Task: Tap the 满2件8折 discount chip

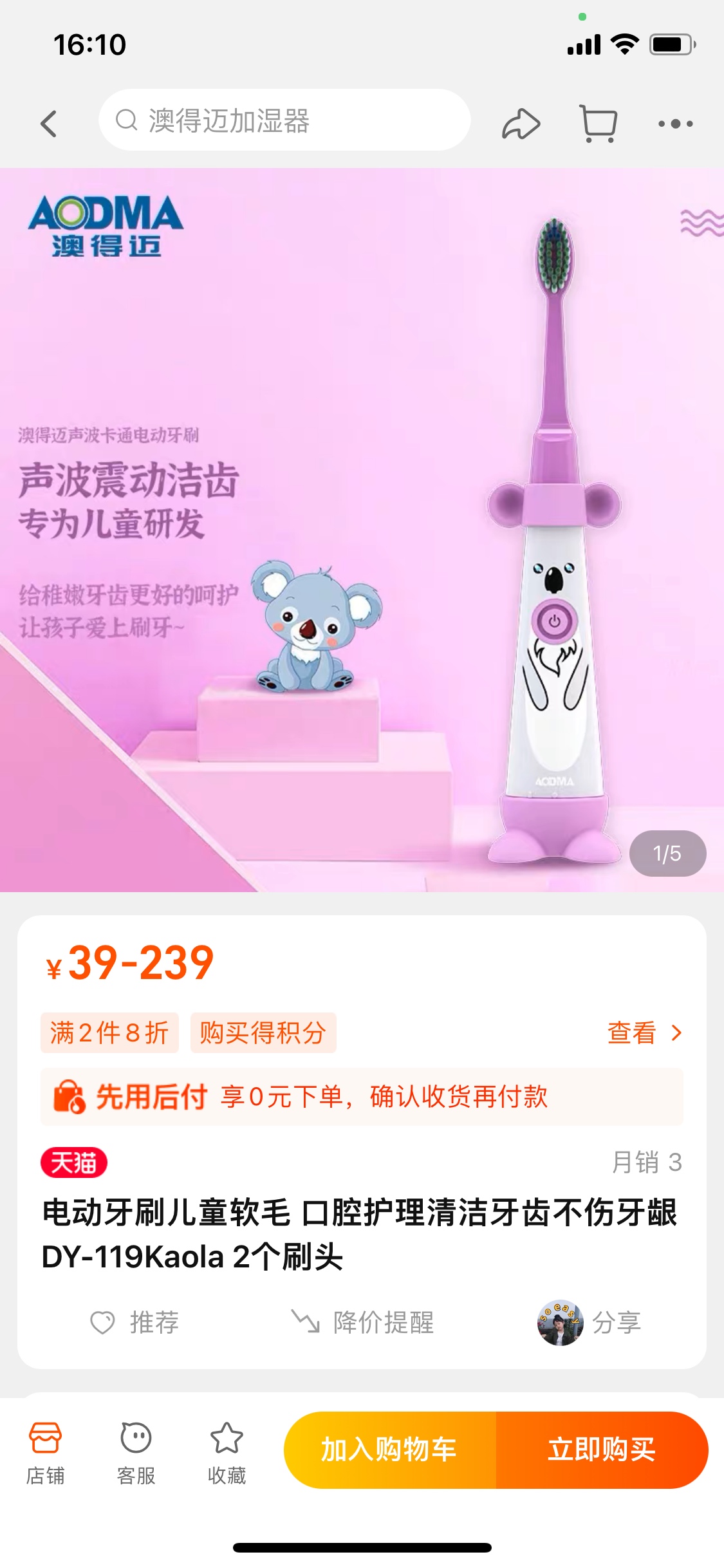Action: [109, 1032]
